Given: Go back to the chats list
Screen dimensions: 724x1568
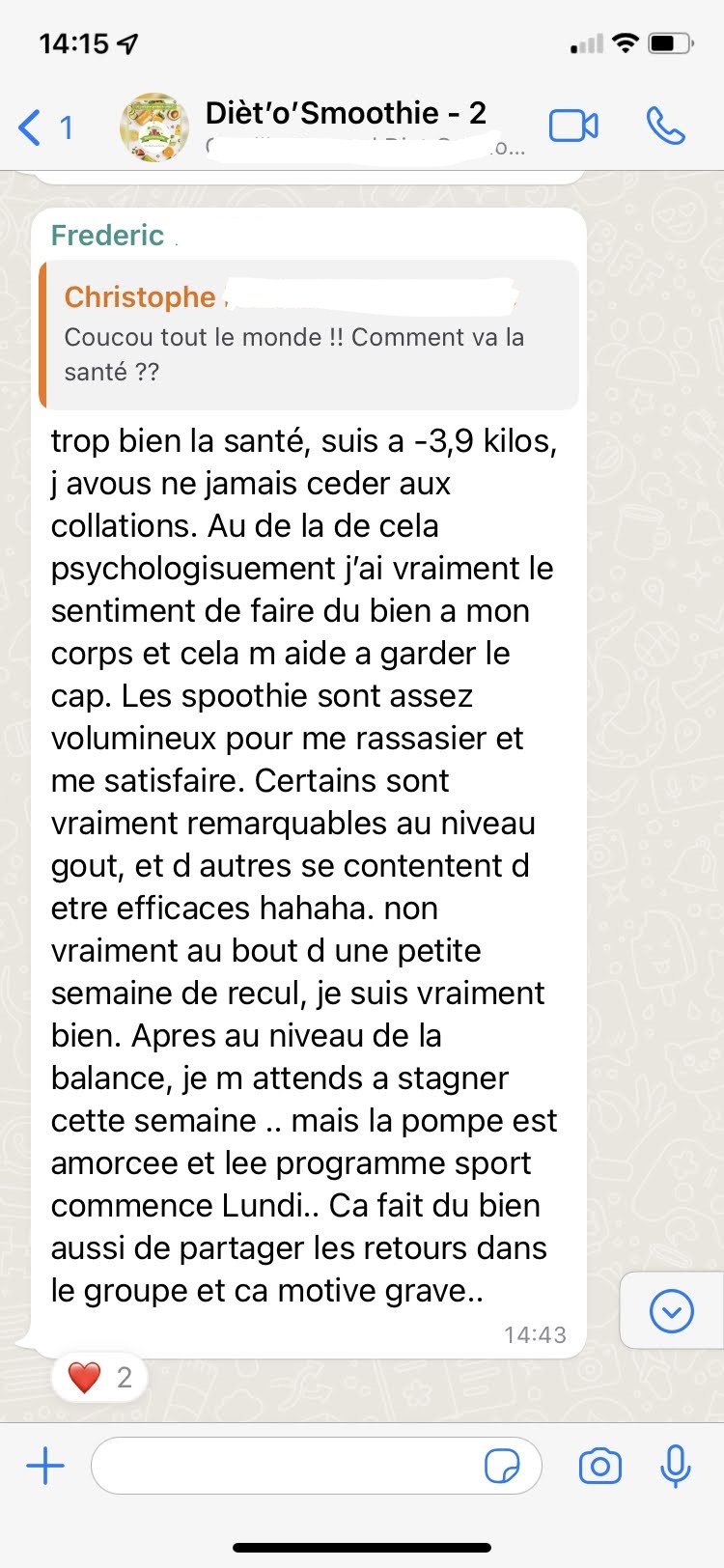Looking at the screenshot, I should pos(43,127).
